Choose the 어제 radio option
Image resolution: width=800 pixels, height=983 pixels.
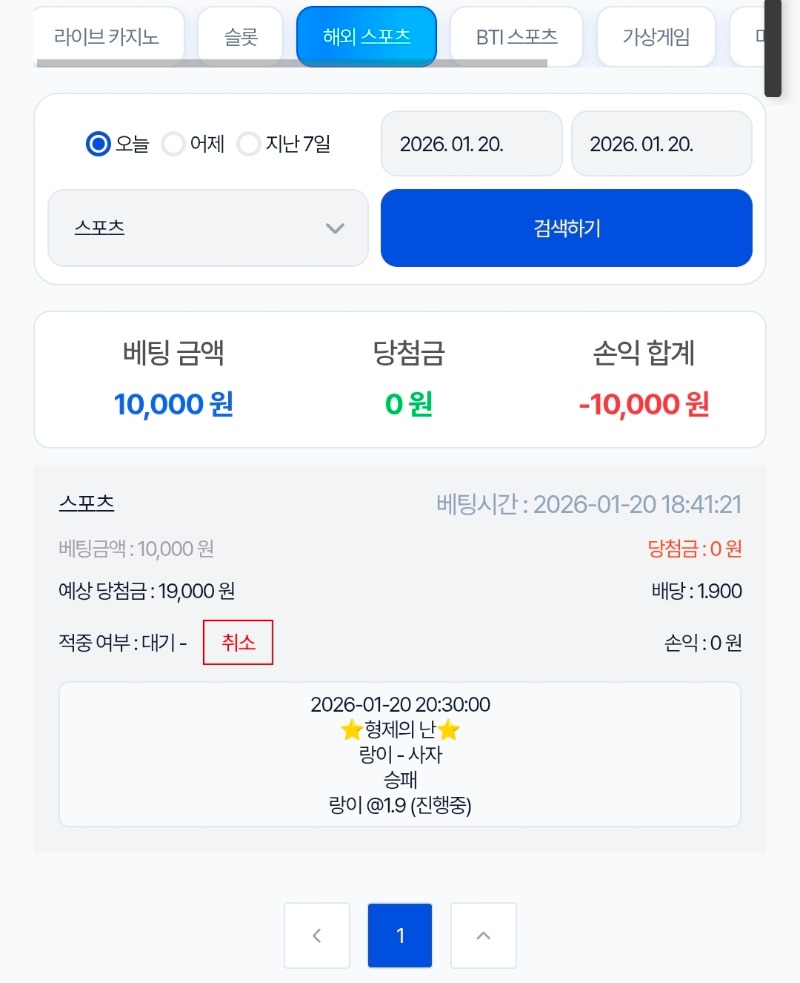click(174, 144)
